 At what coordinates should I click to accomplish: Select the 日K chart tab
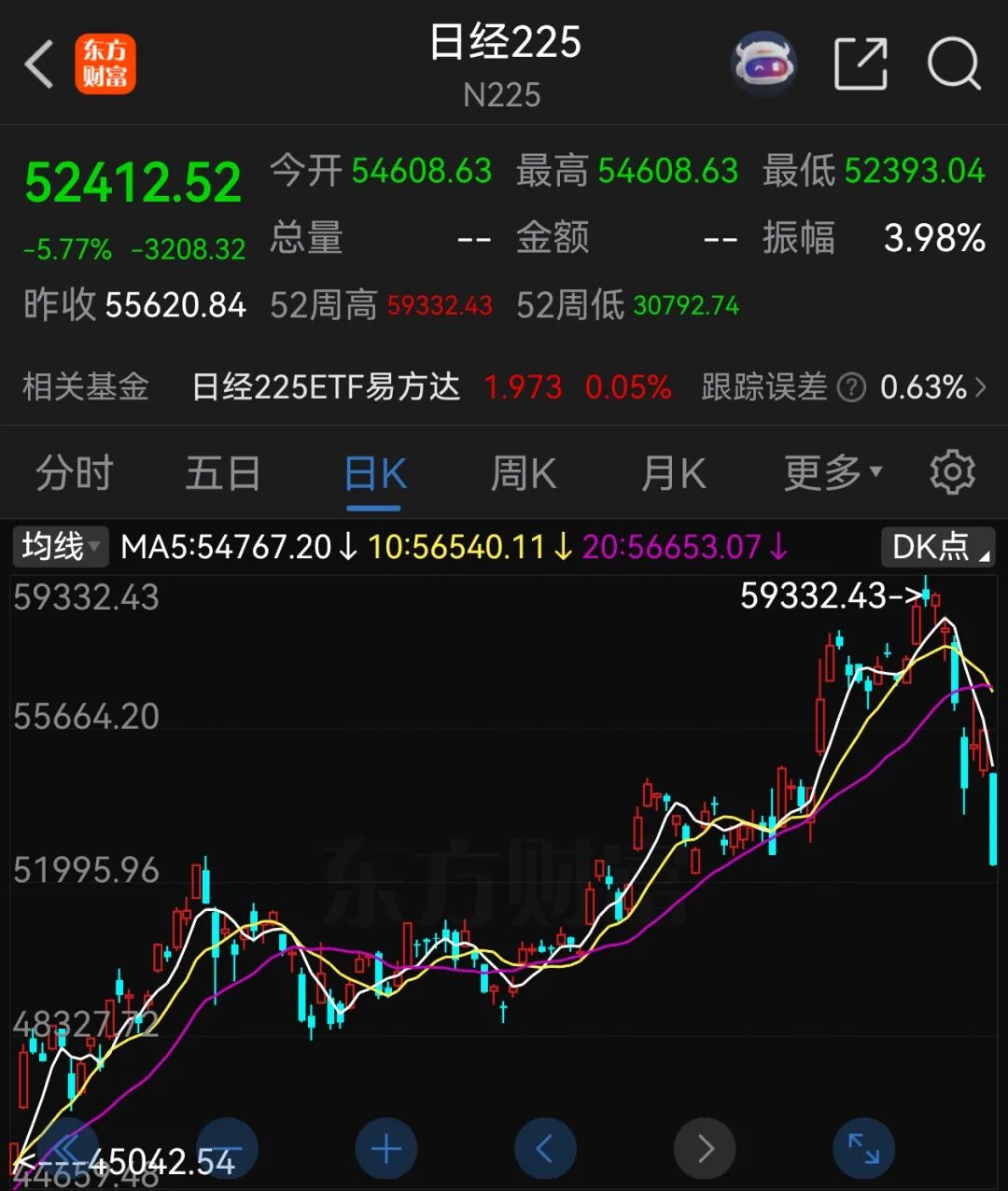point(374,473)
